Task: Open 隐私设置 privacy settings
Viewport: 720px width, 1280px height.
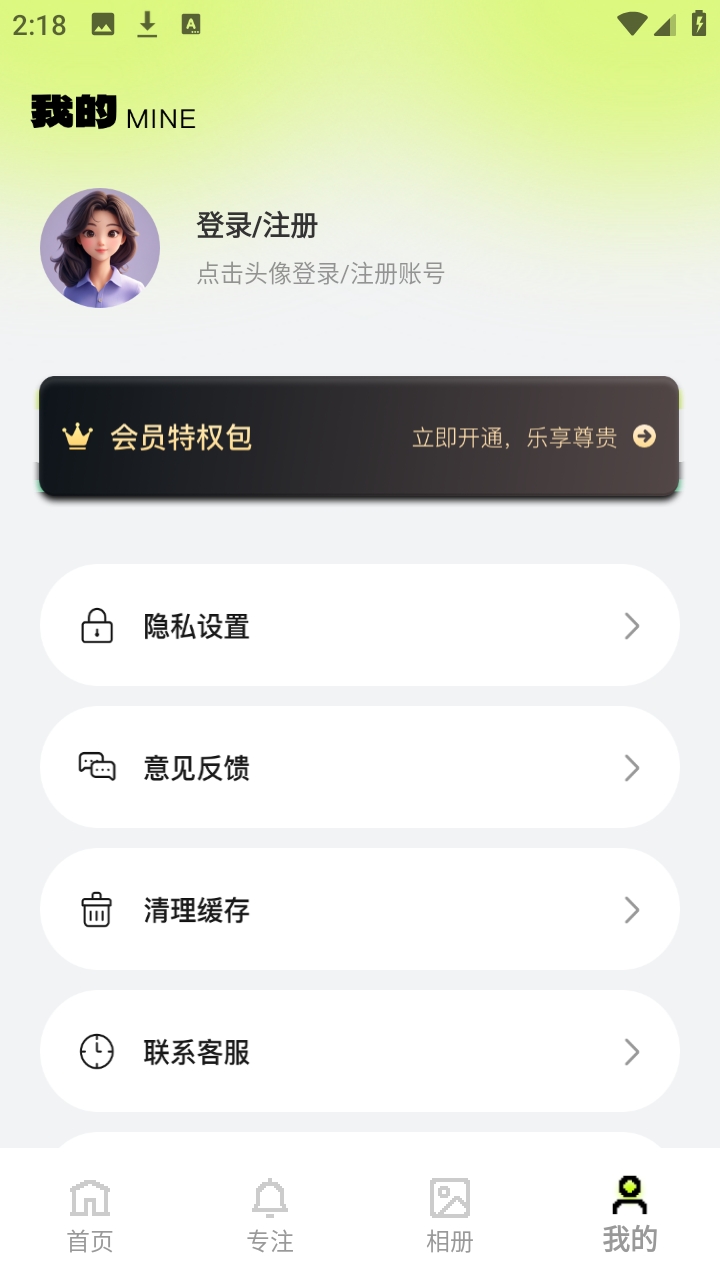Action: 359,626
